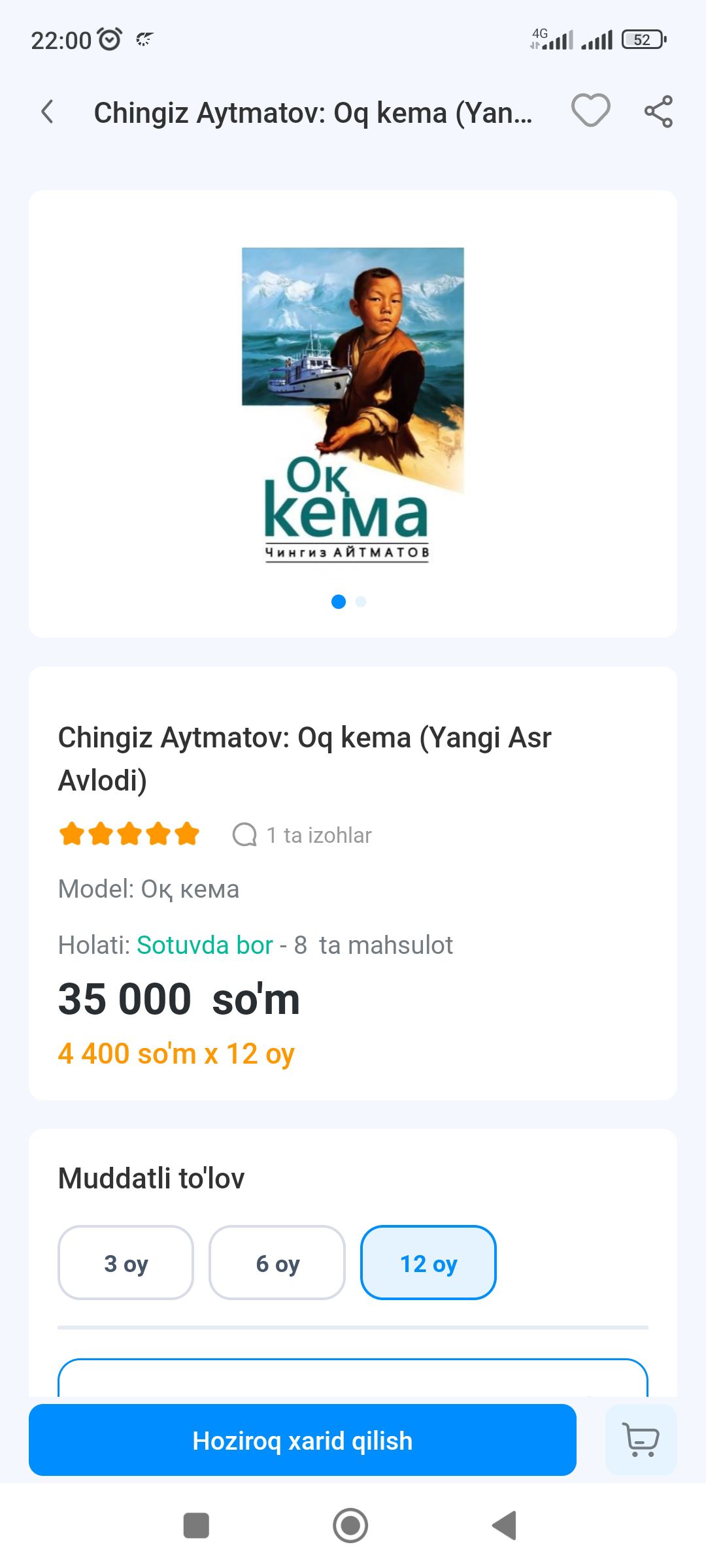Add this book to favorites
Viewport: 706px width, 1568px height.
(x=590, y=110)
